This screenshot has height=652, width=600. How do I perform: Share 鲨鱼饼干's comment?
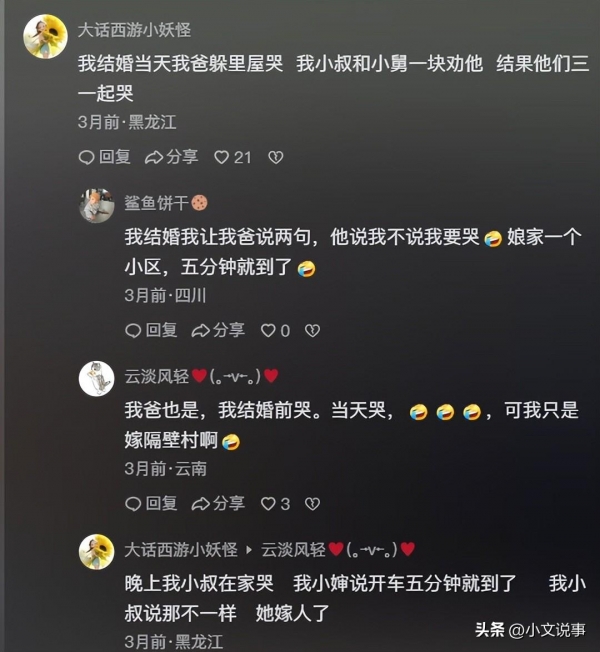click(x=218, y=330)
